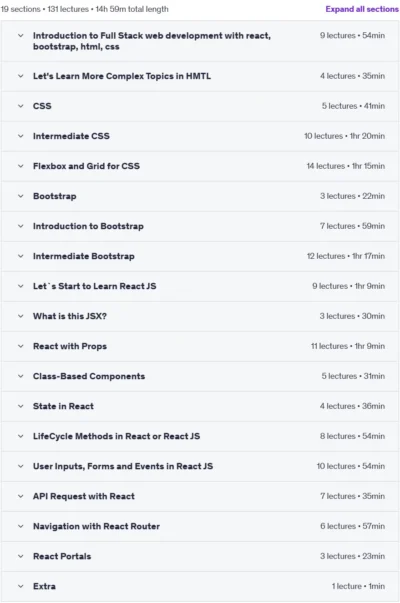Expand the State in React section

click(200, 406)
